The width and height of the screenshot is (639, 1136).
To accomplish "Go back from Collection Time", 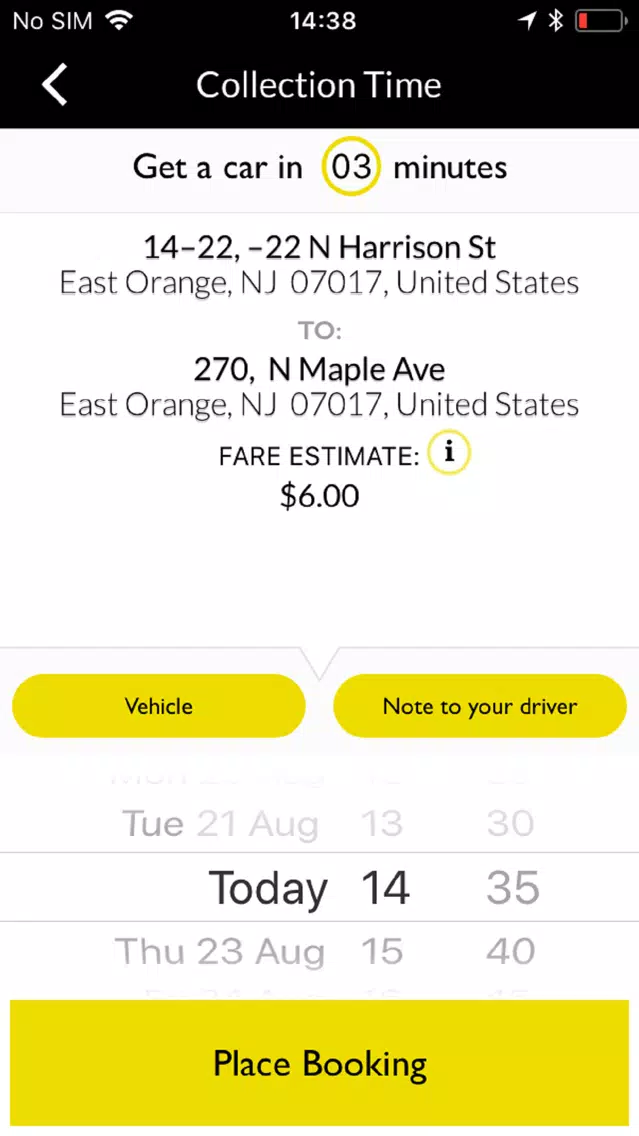I will point(54,85).
